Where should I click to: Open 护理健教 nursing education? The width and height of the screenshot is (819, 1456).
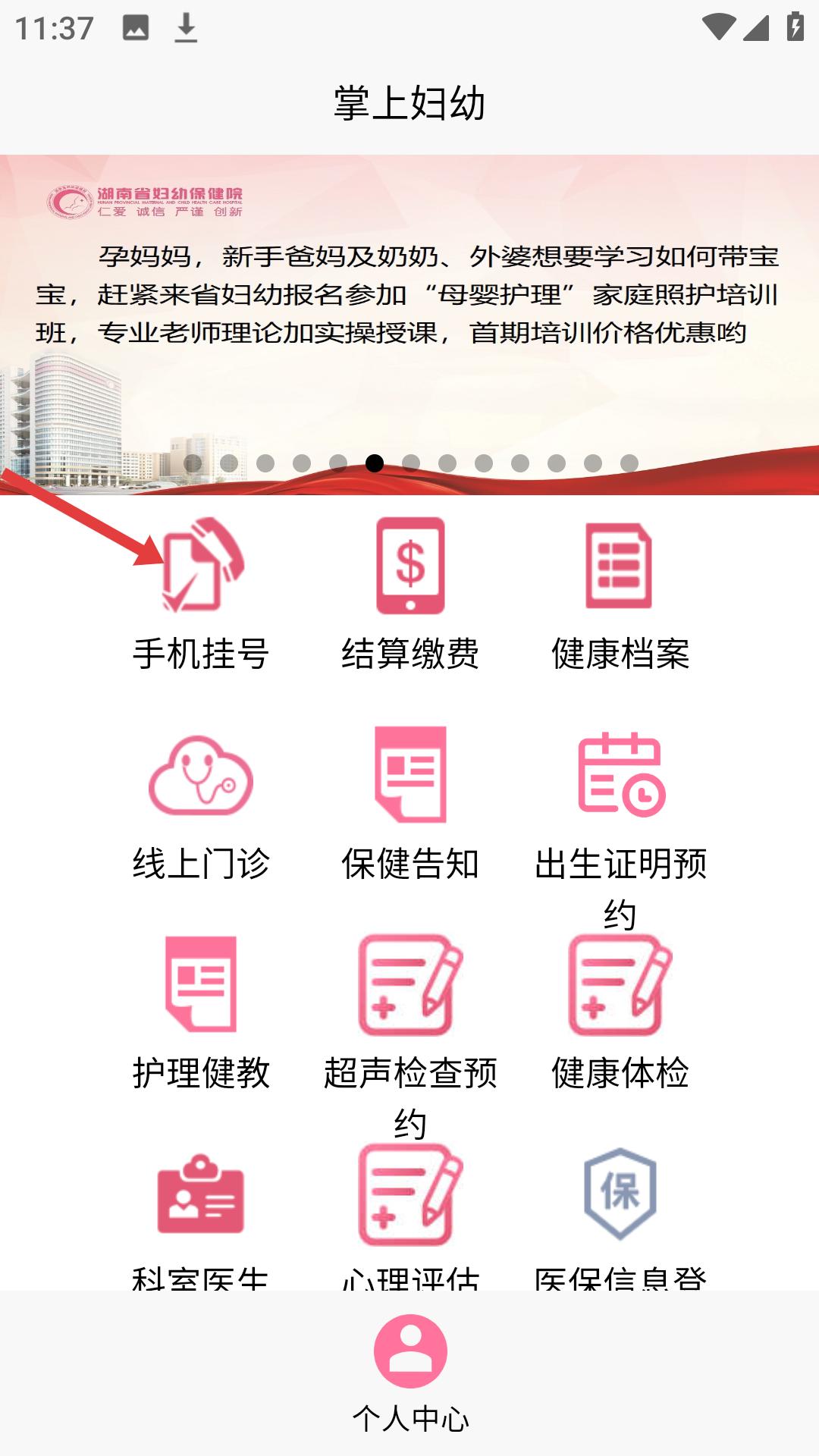201,1012
